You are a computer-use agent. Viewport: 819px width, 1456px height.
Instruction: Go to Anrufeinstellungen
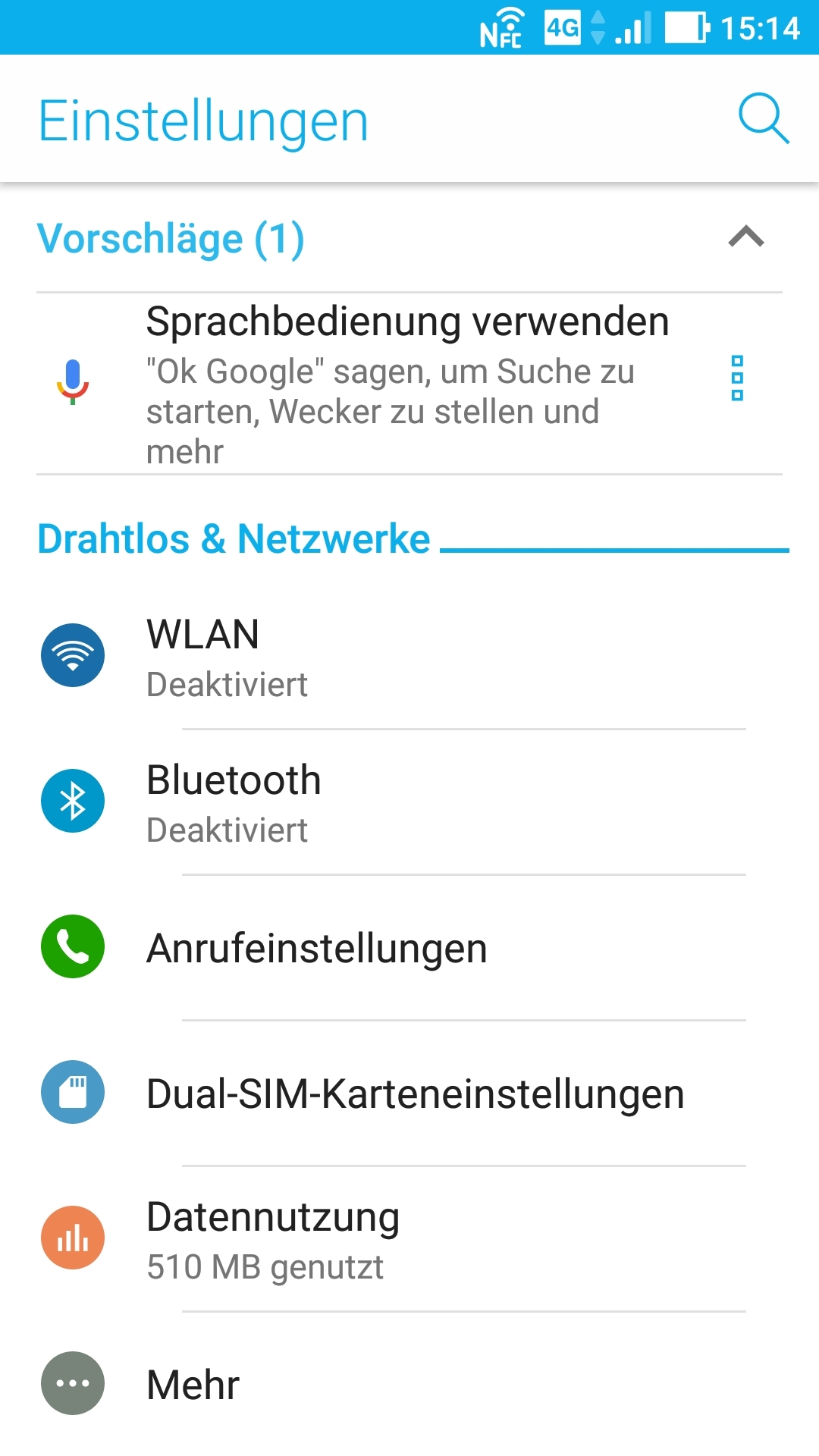tap(409, 947)
